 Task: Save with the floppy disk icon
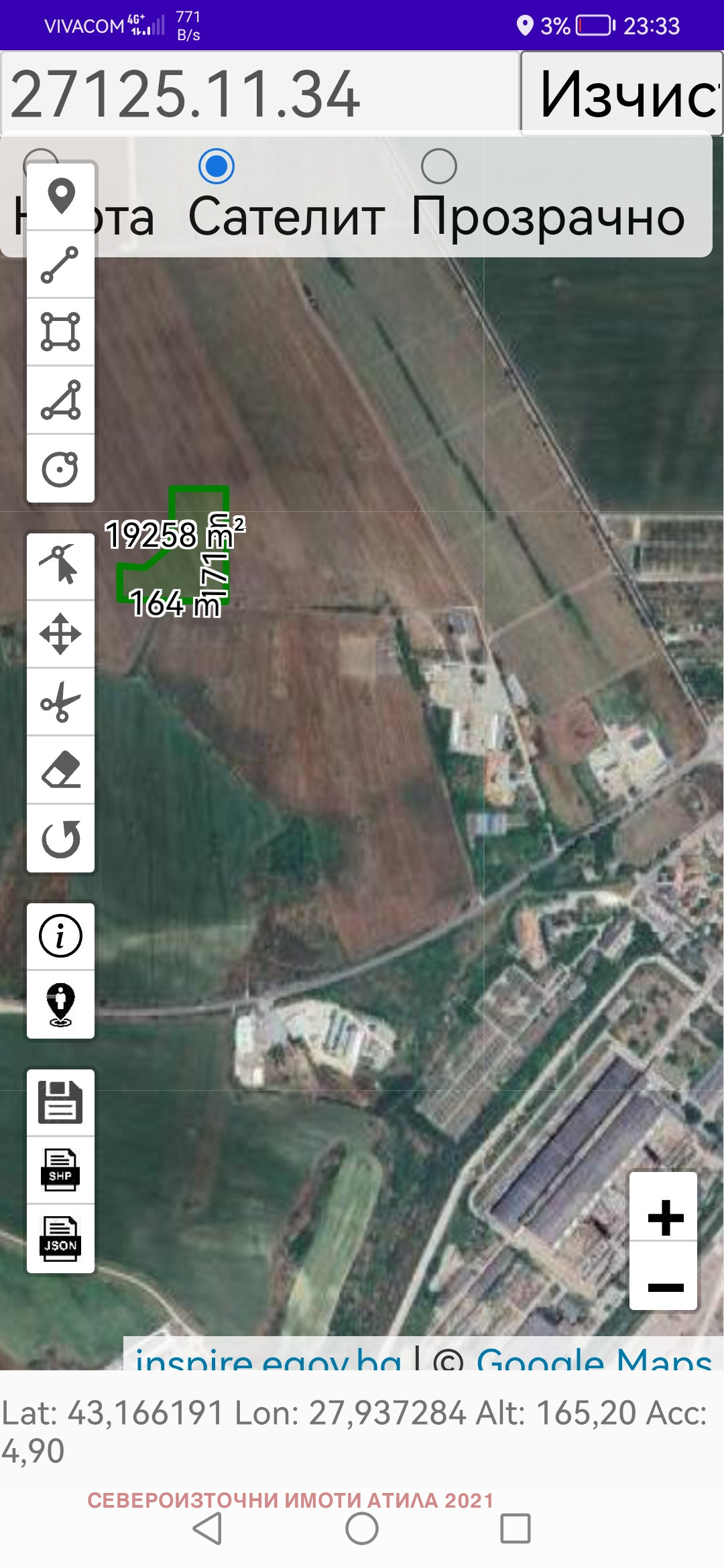61,1102
